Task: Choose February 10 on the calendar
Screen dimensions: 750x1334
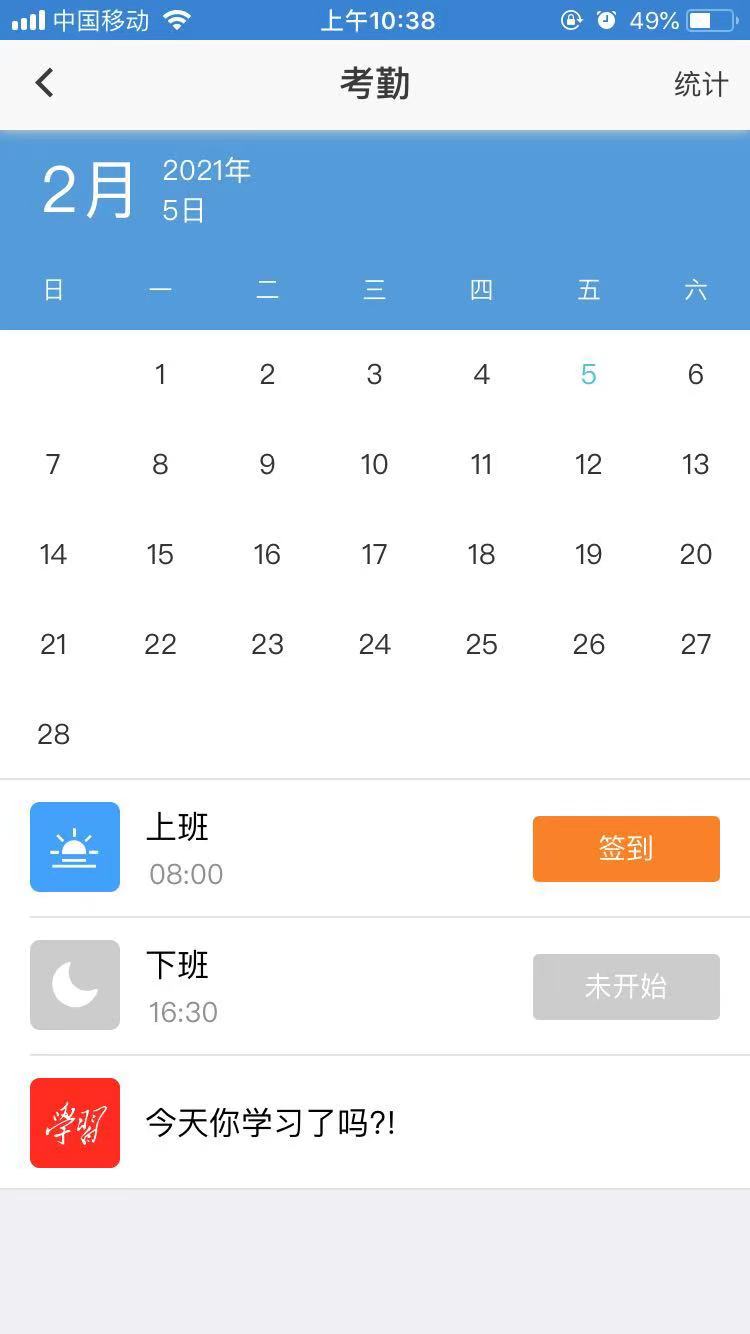Action: point(374,464)
